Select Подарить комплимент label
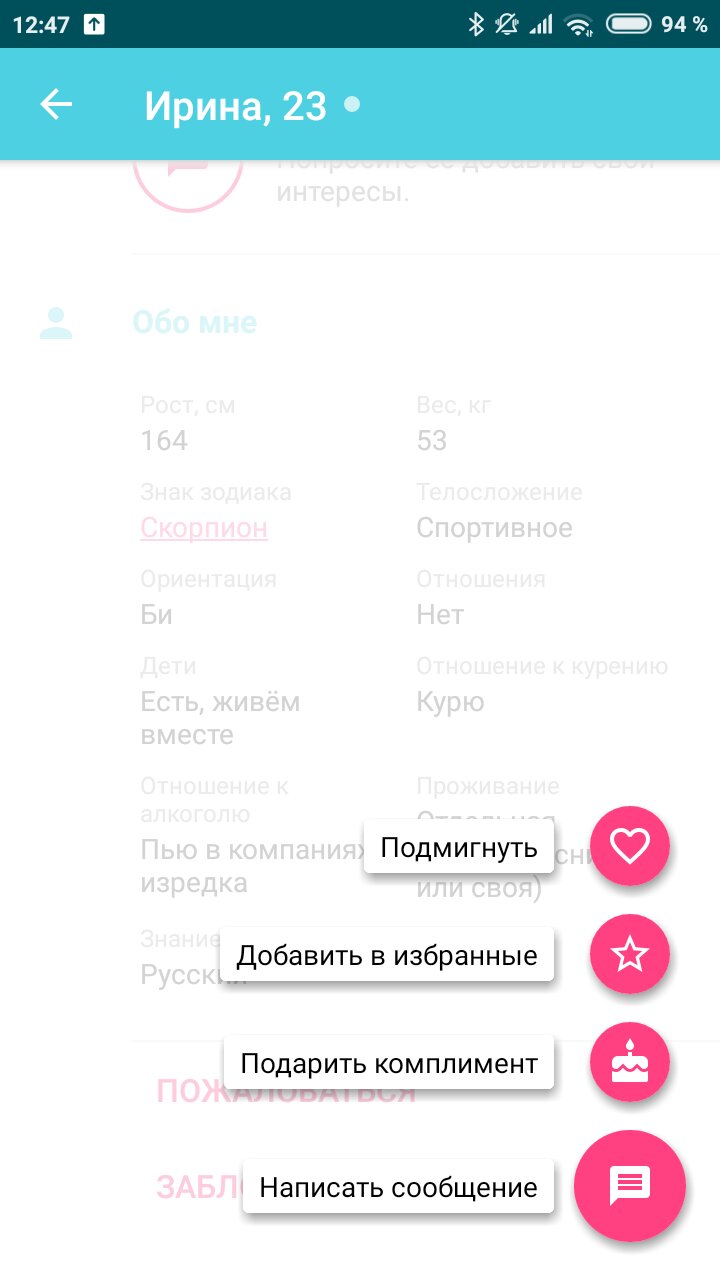Image resolution: width=720 pixels, height=1280 pixels. [389, 1062]
